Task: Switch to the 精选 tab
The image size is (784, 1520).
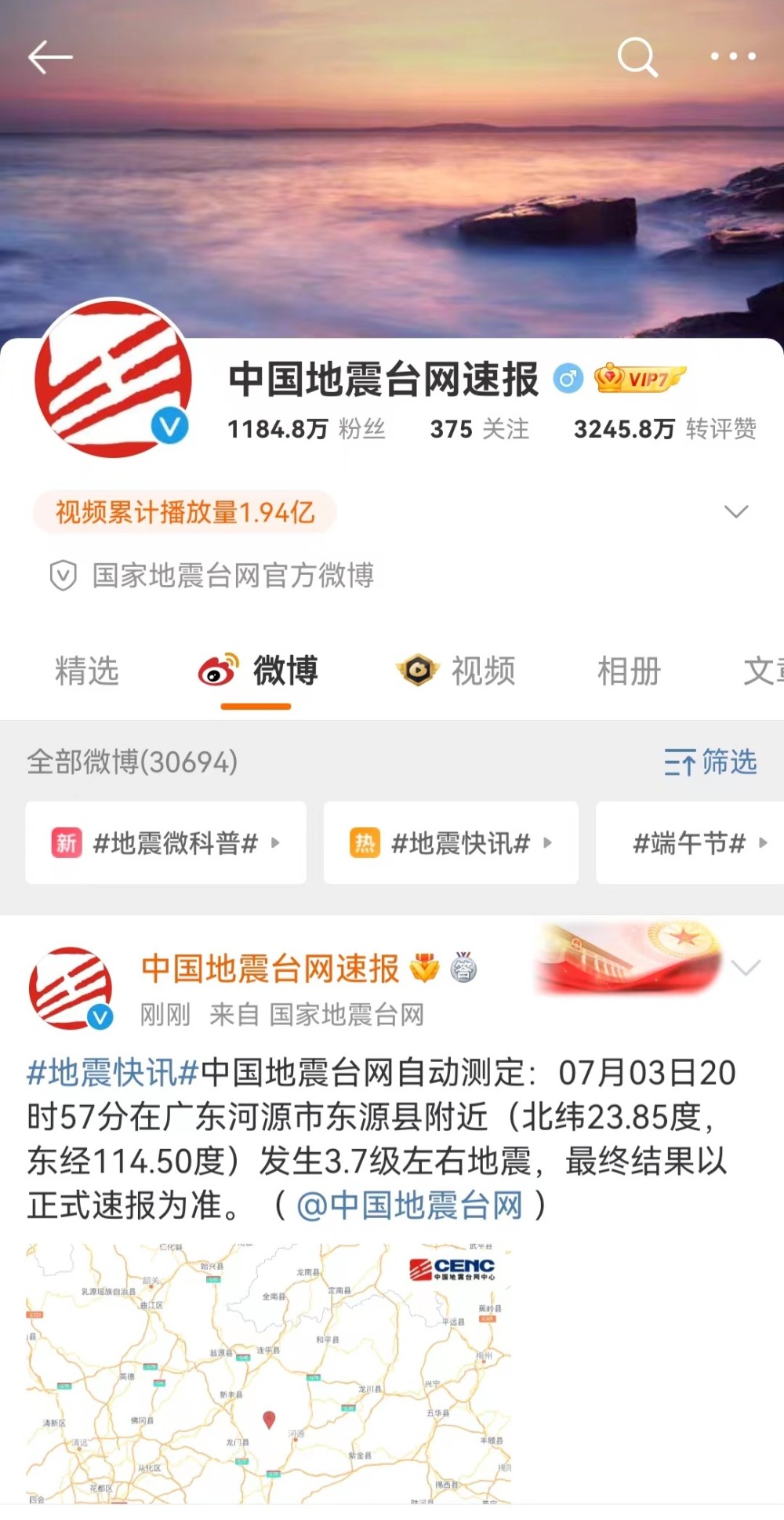Action: [x=87, y=671]
